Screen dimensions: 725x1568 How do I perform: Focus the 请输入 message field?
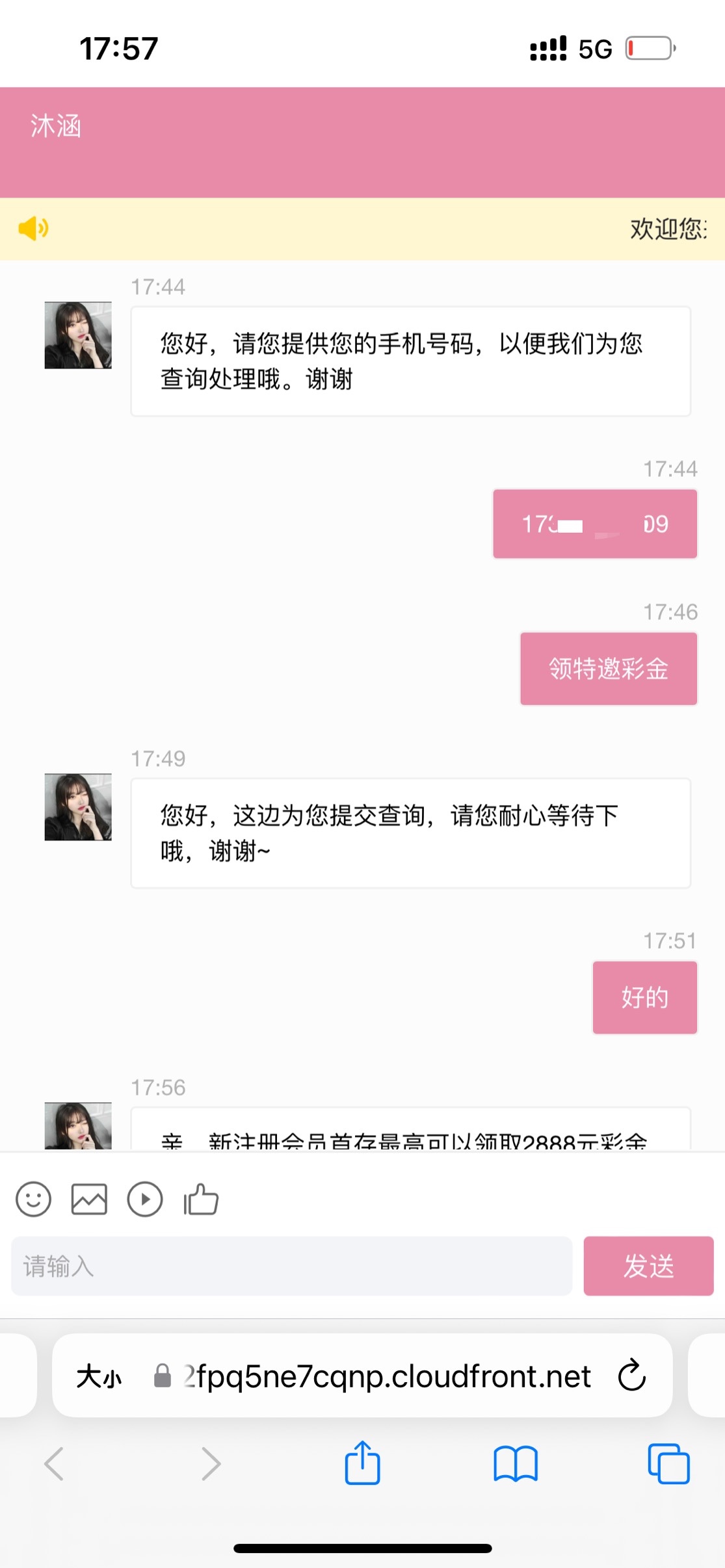point(291,1266)
